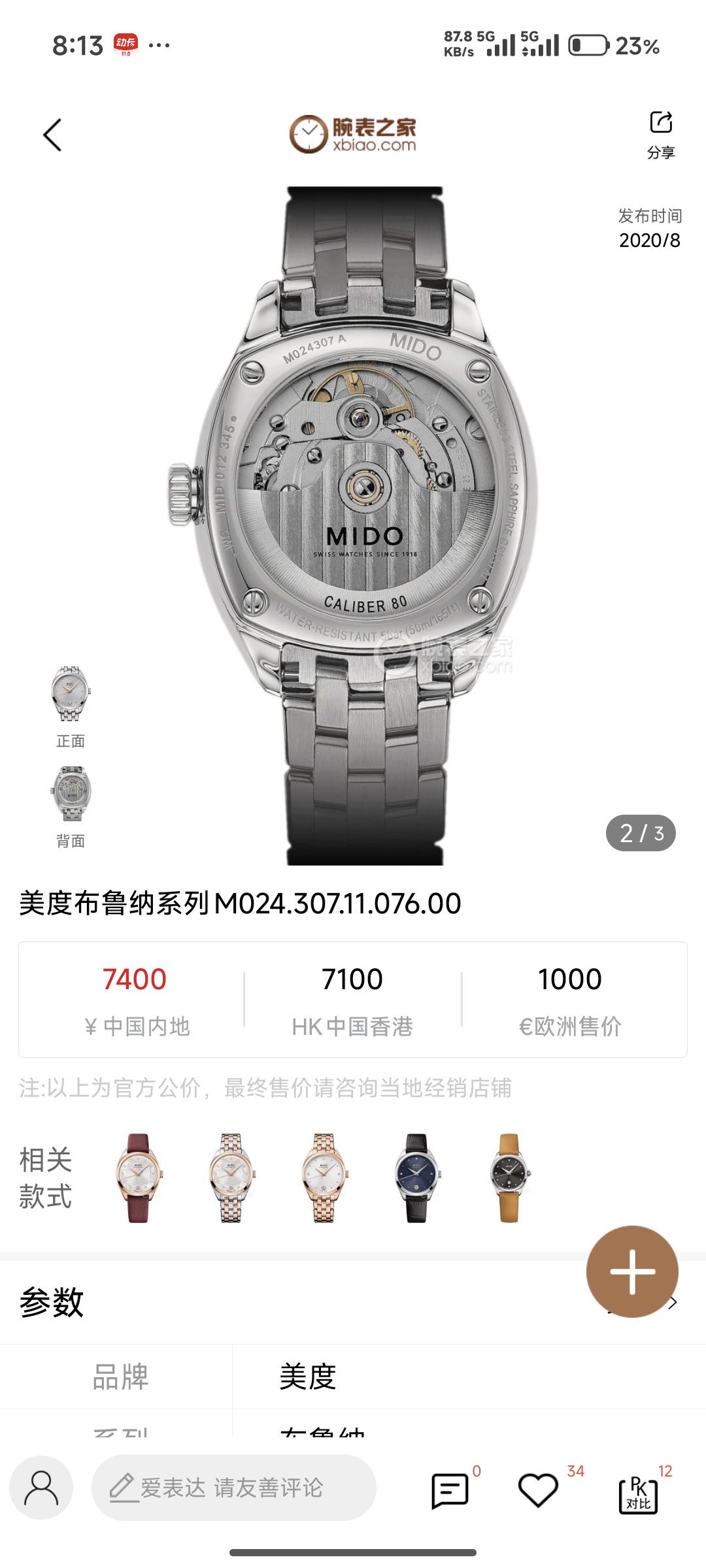The height and width of the screenshot is (1568, 706).
Task: Tap the brown plus floating button
Action: click(x=632, y=1271)
